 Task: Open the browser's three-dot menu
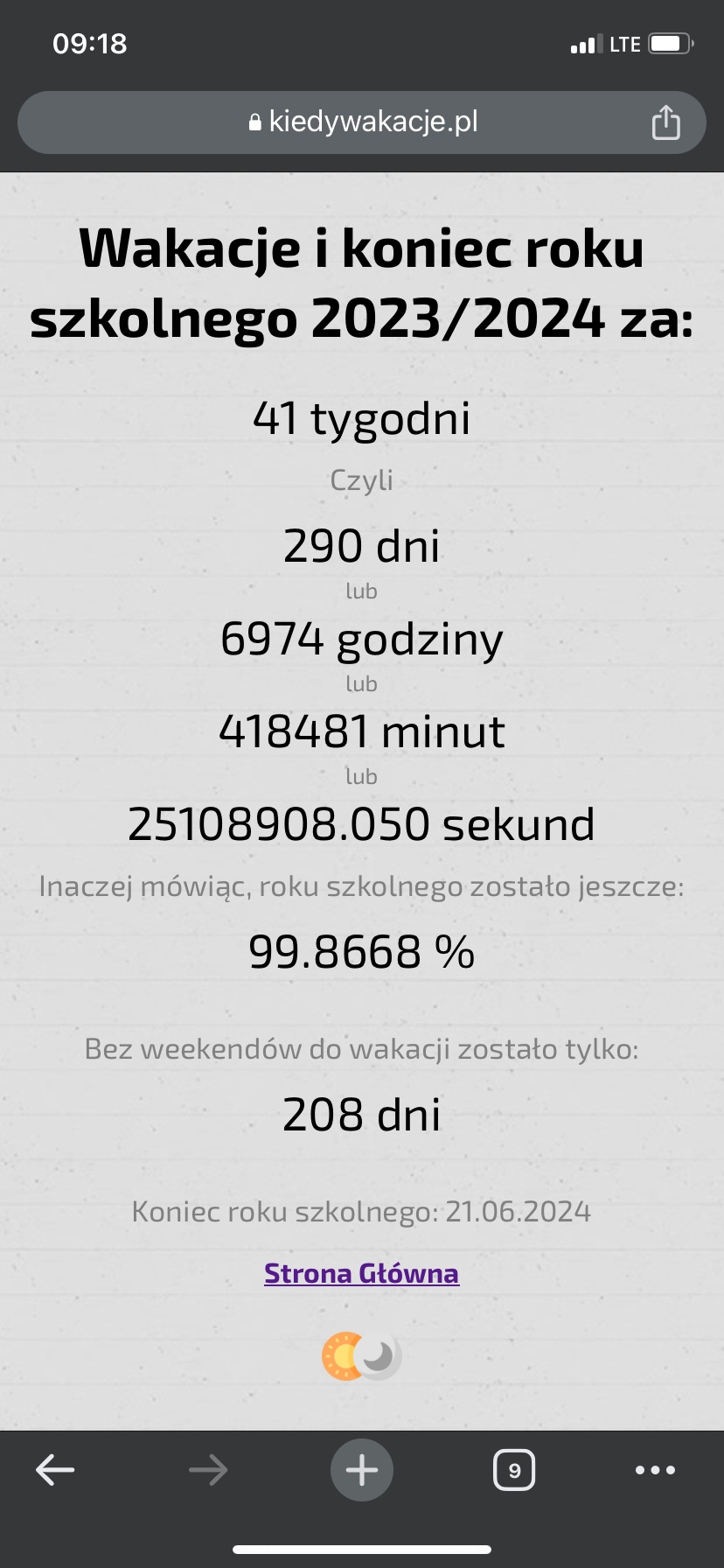click(655, 1470)
